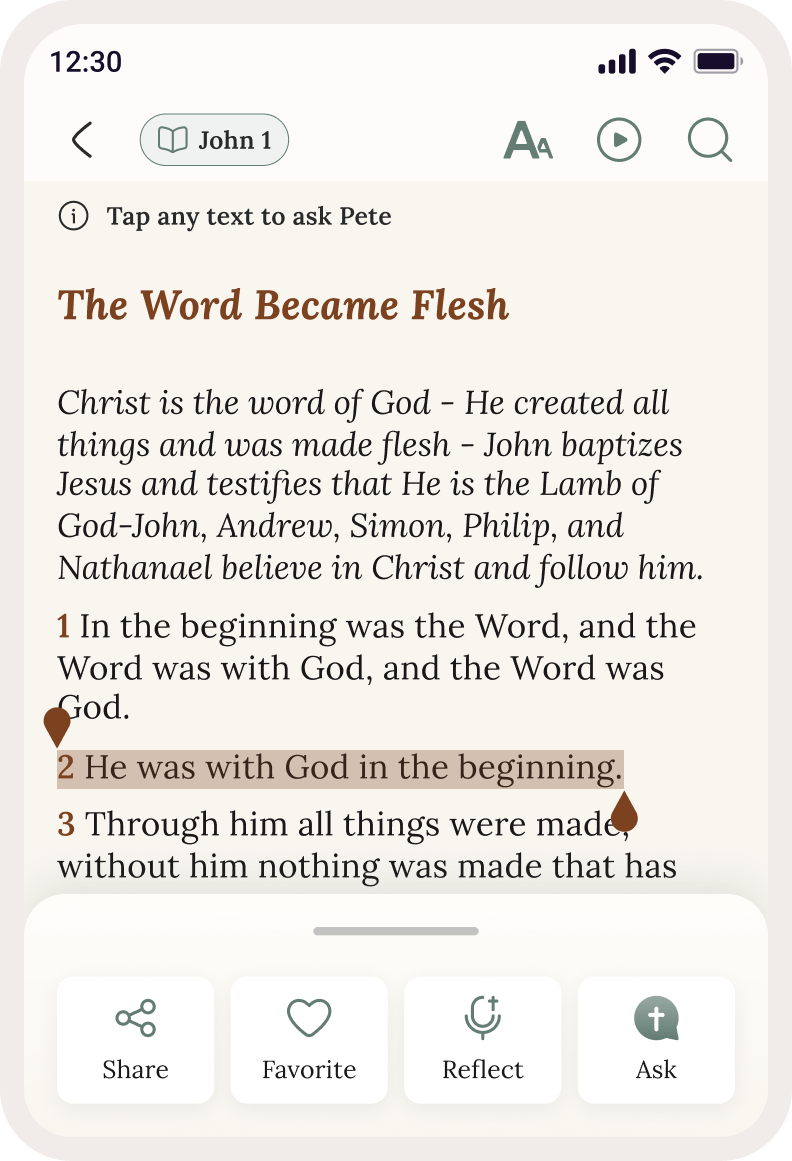Expand the bottom action sheet via the drag handle

pos(395,931)
